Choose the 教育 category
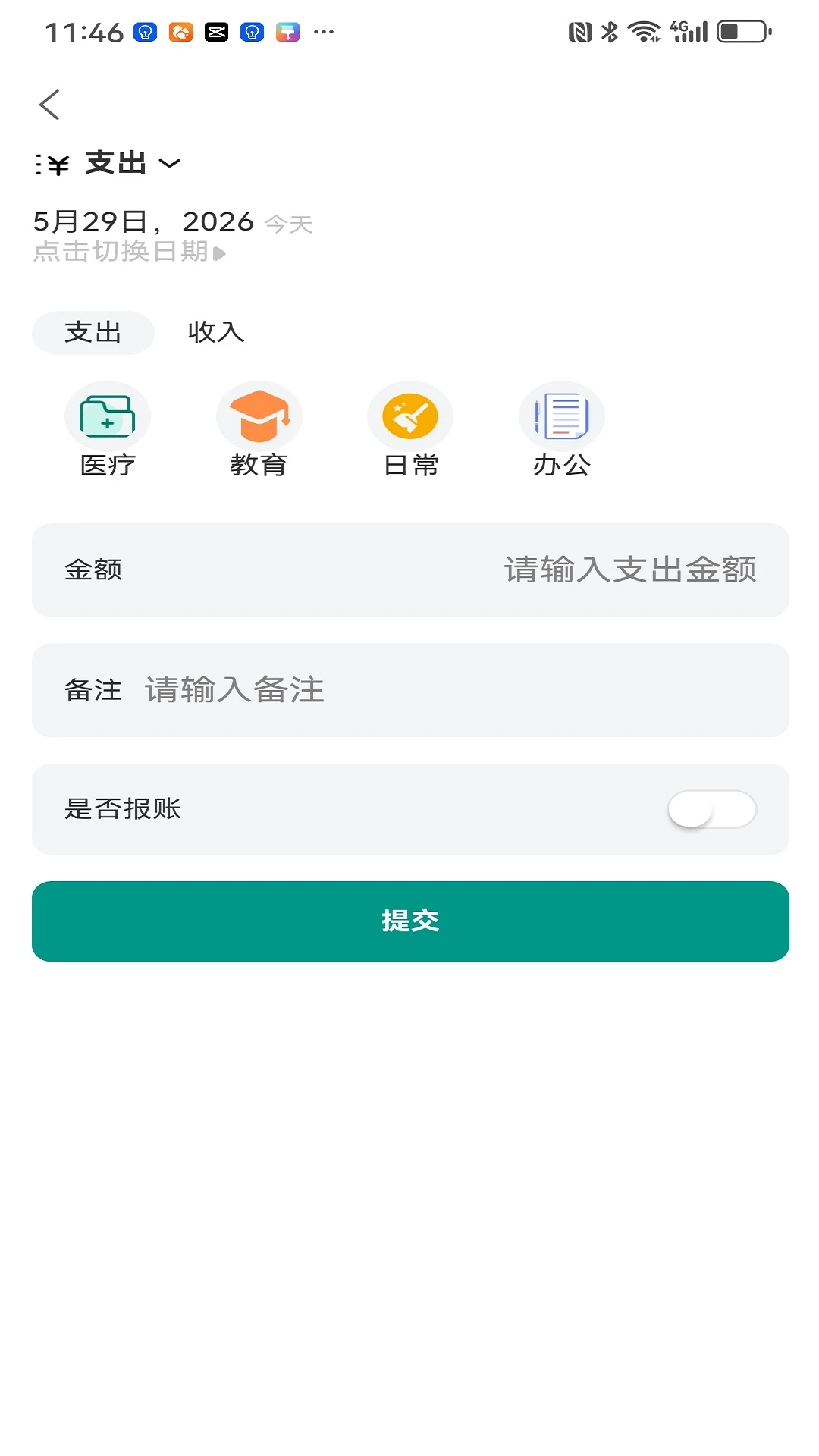Image resolution: width=819 pixels, height=1456 pixels. click(259, 430)
